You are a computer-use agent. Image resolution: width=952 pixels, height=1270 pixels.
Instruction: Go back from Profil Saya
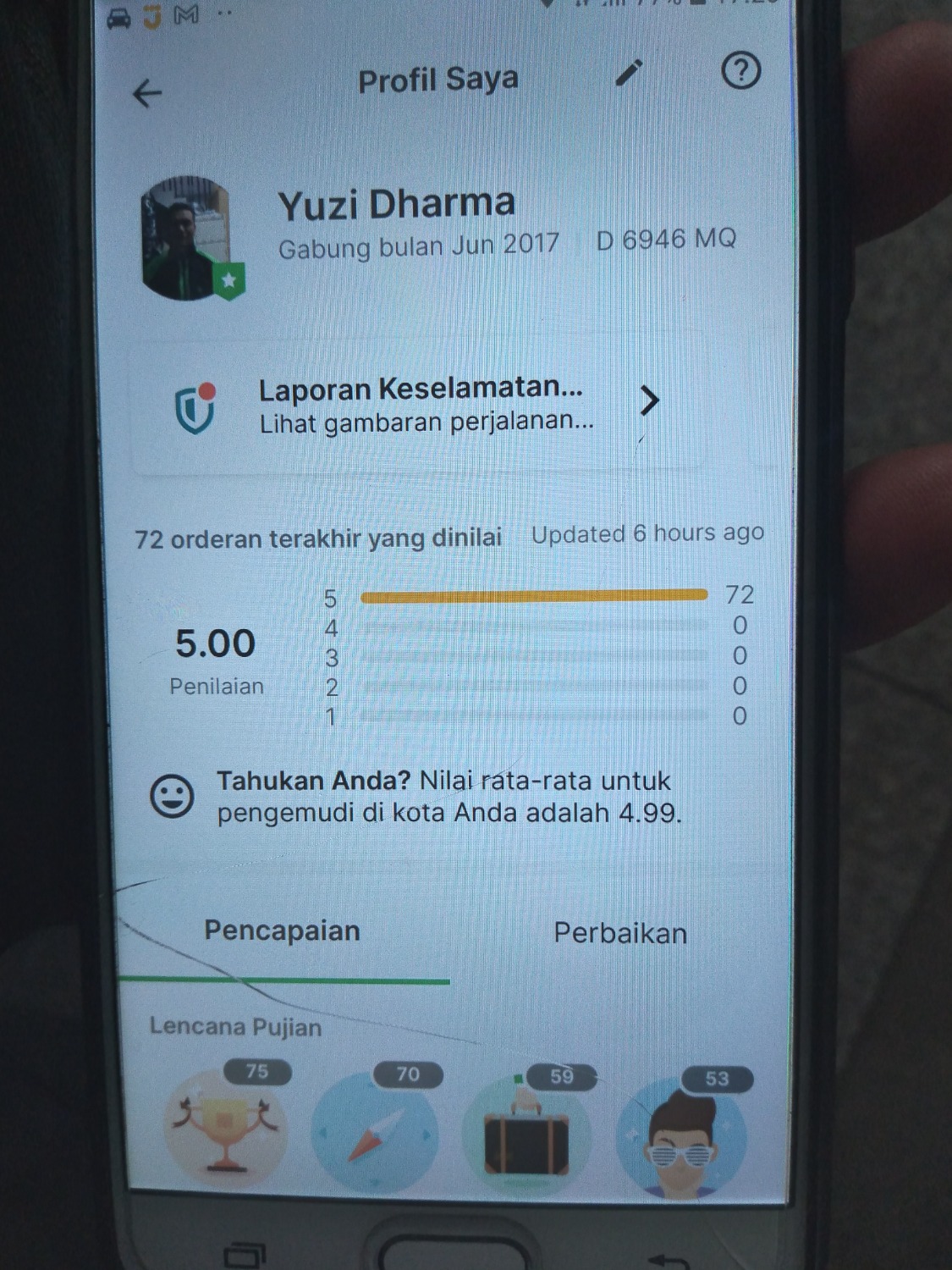pyautogui.click(x=148, y=92)
